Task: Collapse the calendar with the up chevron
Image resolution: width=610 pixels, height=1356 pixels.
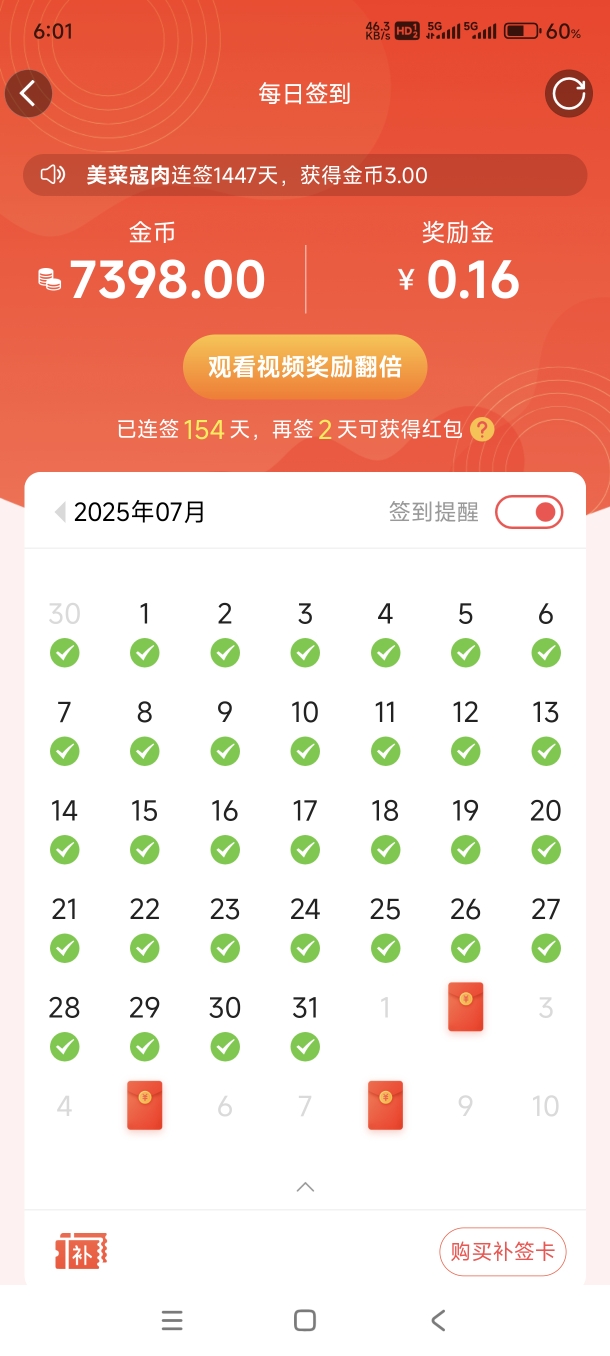Action: [x=305, y=1187]
